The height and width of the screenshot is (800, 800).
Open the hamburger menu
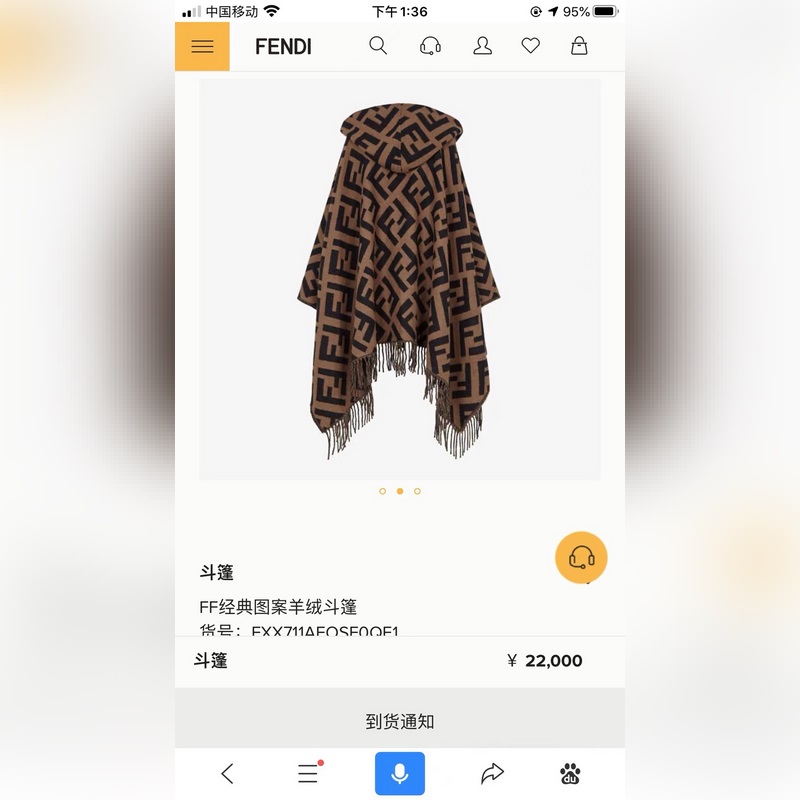pos(202,47)
